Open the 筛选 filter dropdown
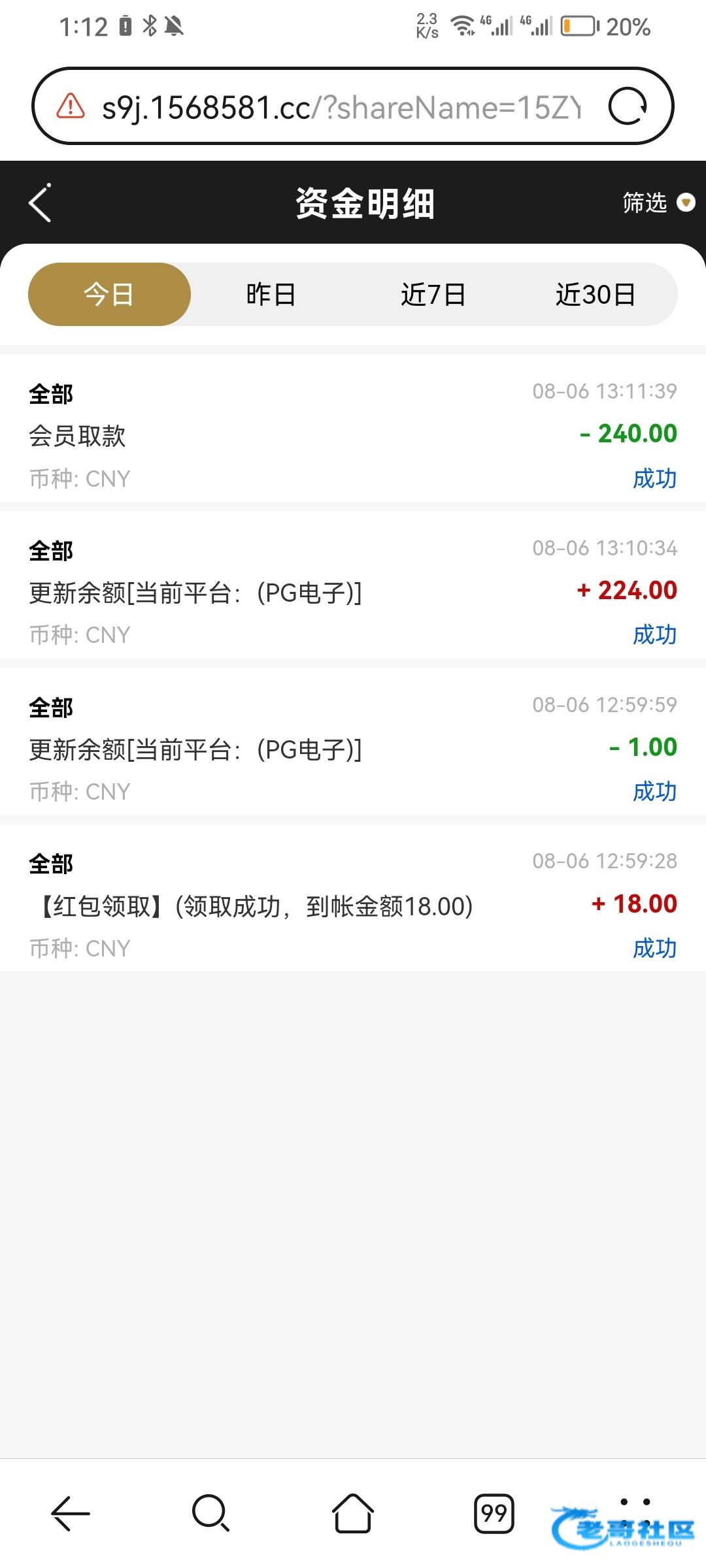 [x=657, y=203]
